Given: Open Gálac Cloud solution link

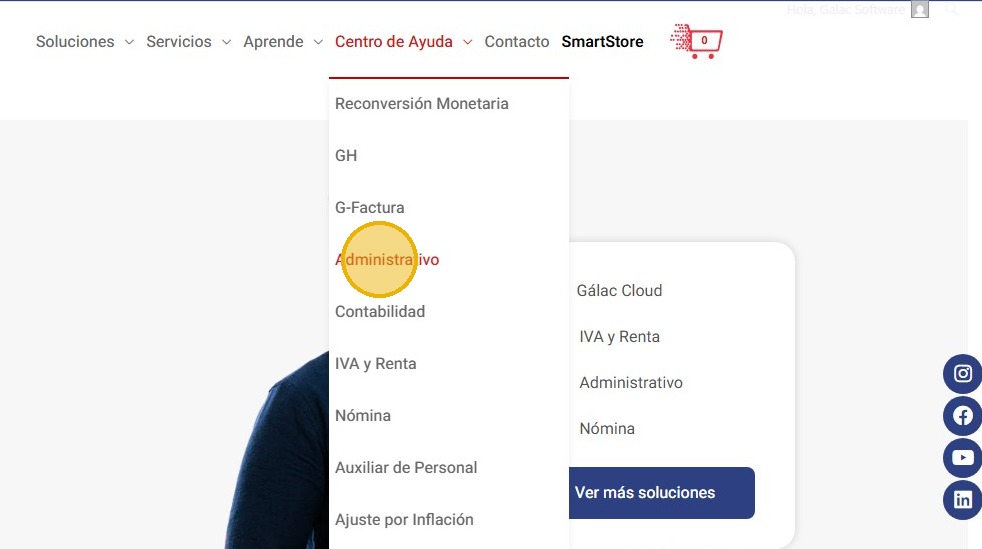Looking at the screenshot, I should click(x=619, y=291).
